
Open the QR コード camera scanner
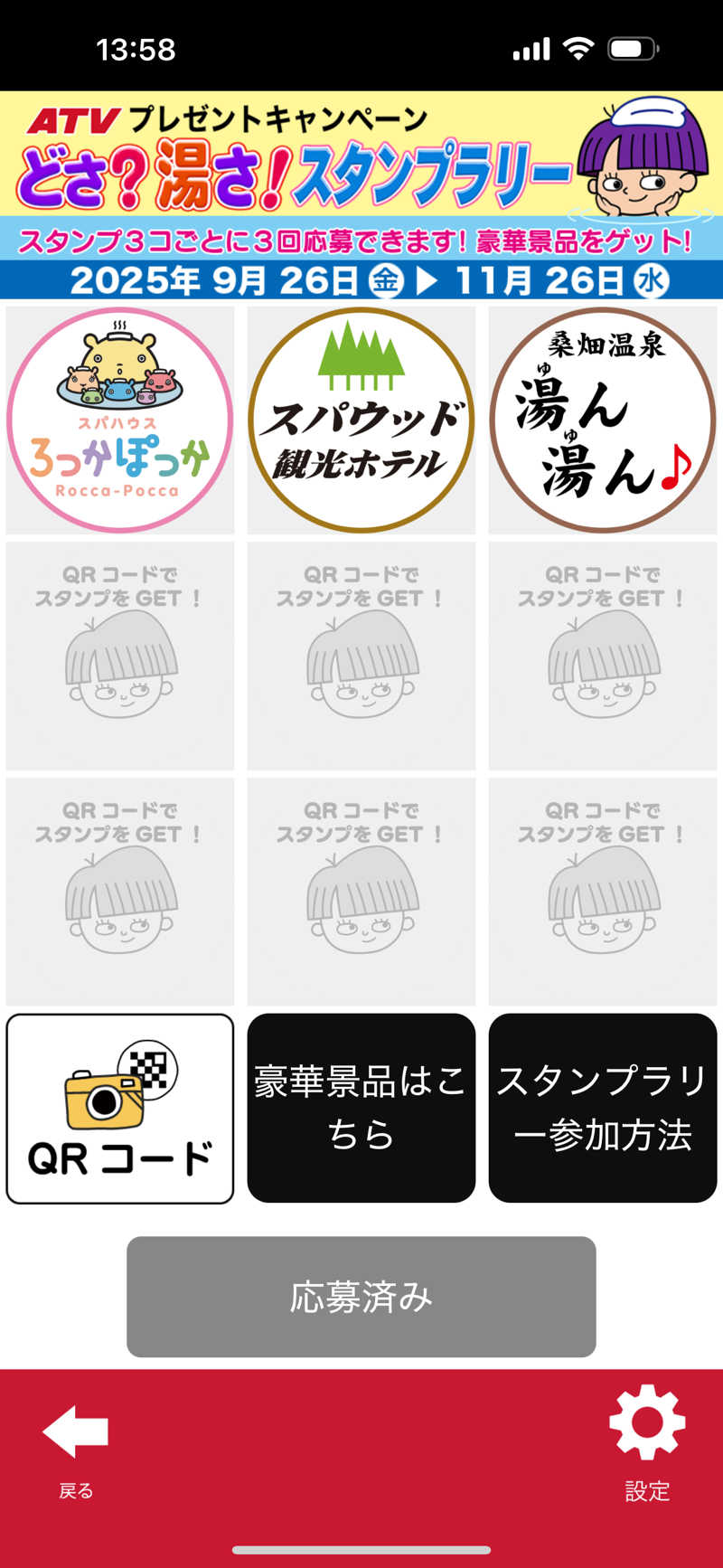[120, 1109]
